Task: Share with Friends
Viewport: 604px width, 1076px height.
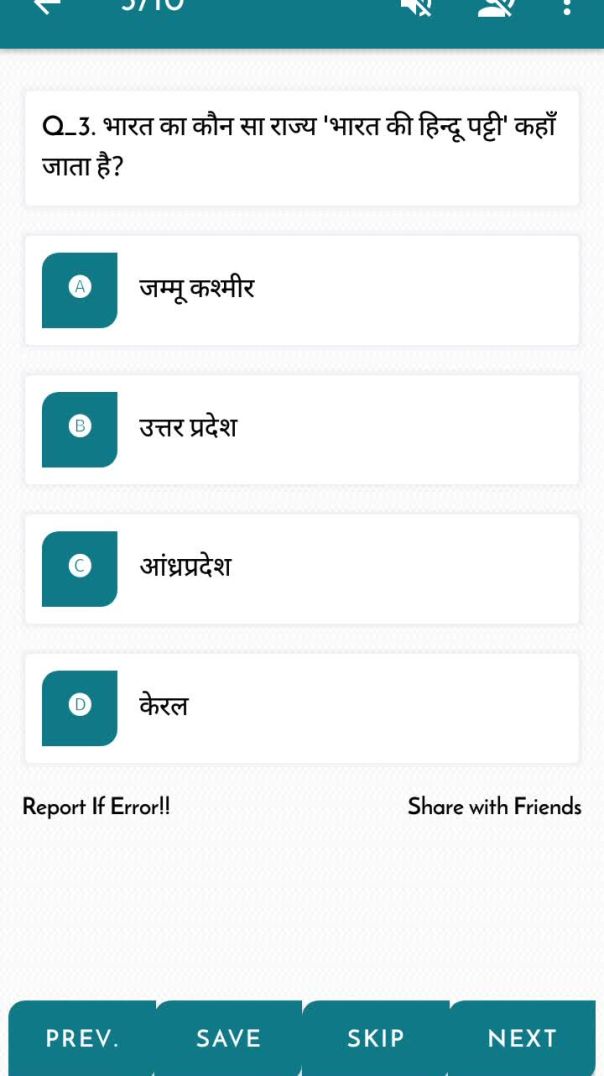Action: point(494,807)
